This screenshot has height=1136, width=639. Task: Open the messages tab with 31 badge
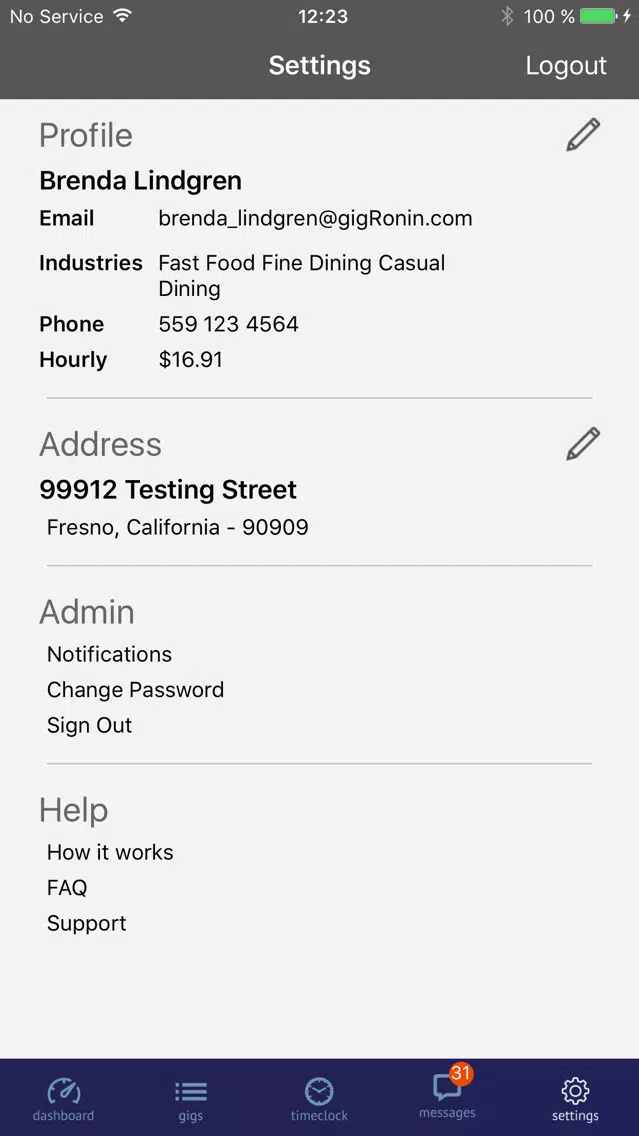pyautogui.click(x=447, y=1094)
